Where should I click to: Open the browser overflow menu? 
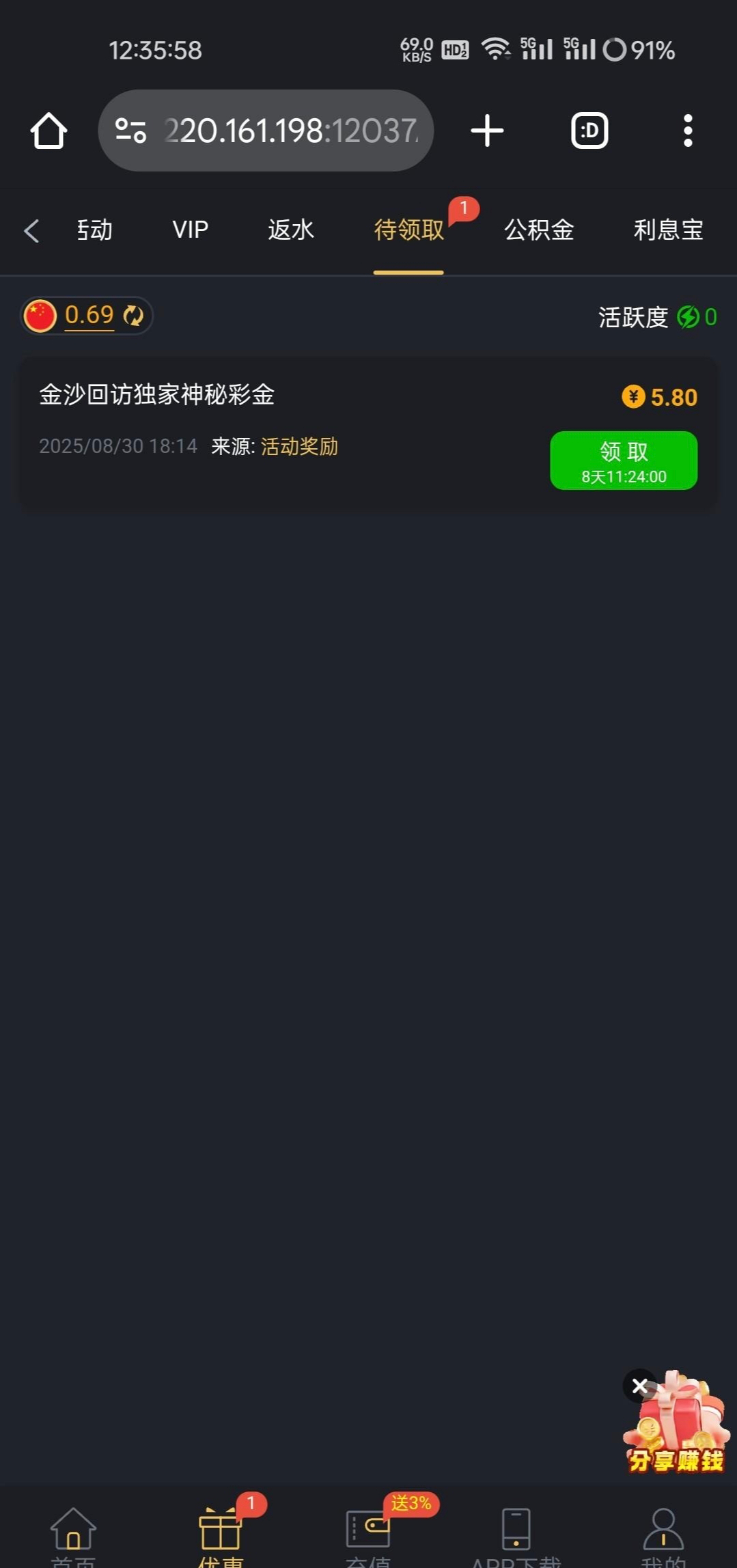[x=688, y=130]
